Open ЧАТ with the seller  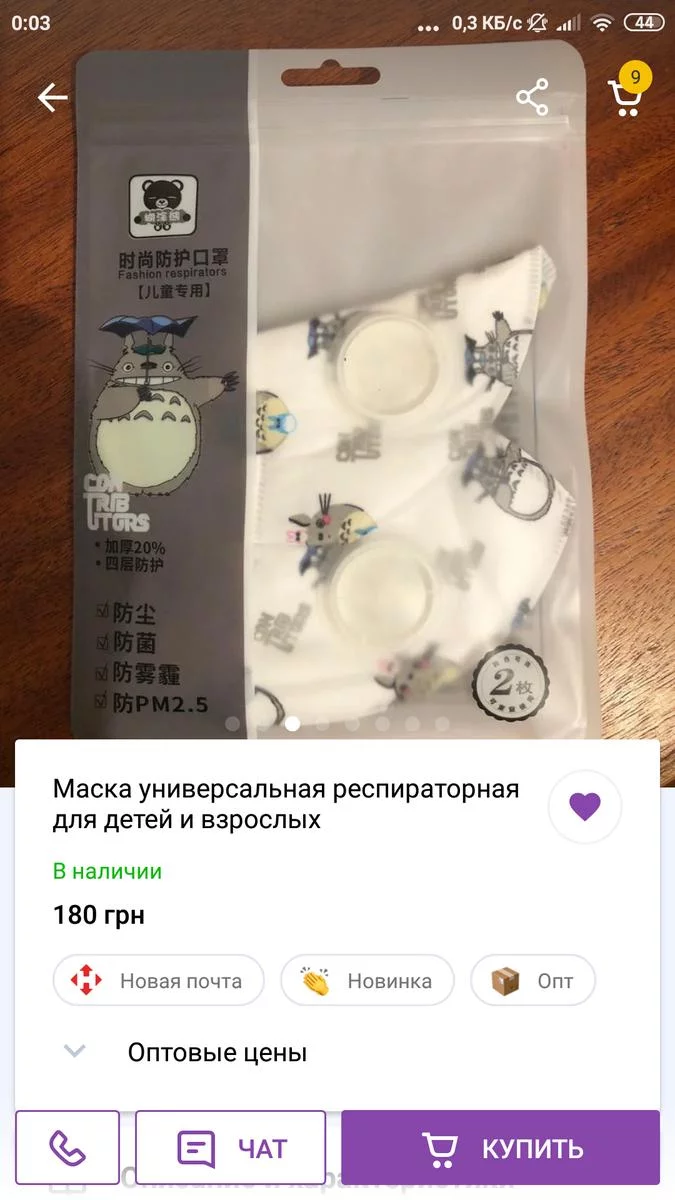pyautogui.click(x=231, y=1148)
